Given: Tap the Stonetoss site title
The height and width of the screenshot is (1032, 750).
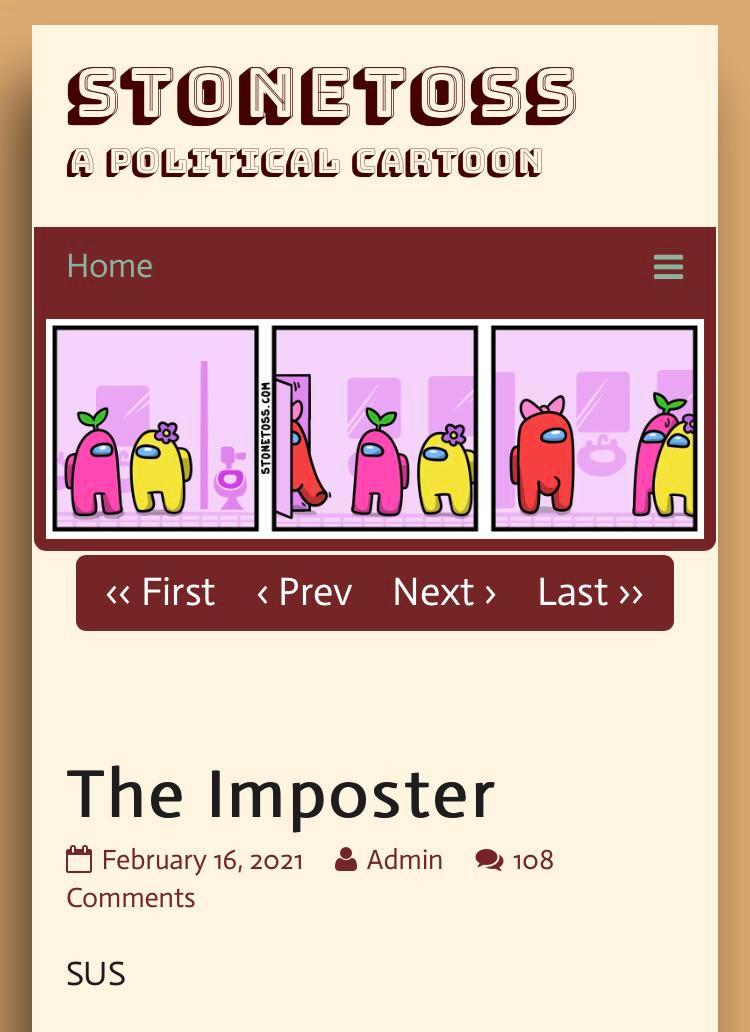Looking at the screenshot, I should 322,98.
